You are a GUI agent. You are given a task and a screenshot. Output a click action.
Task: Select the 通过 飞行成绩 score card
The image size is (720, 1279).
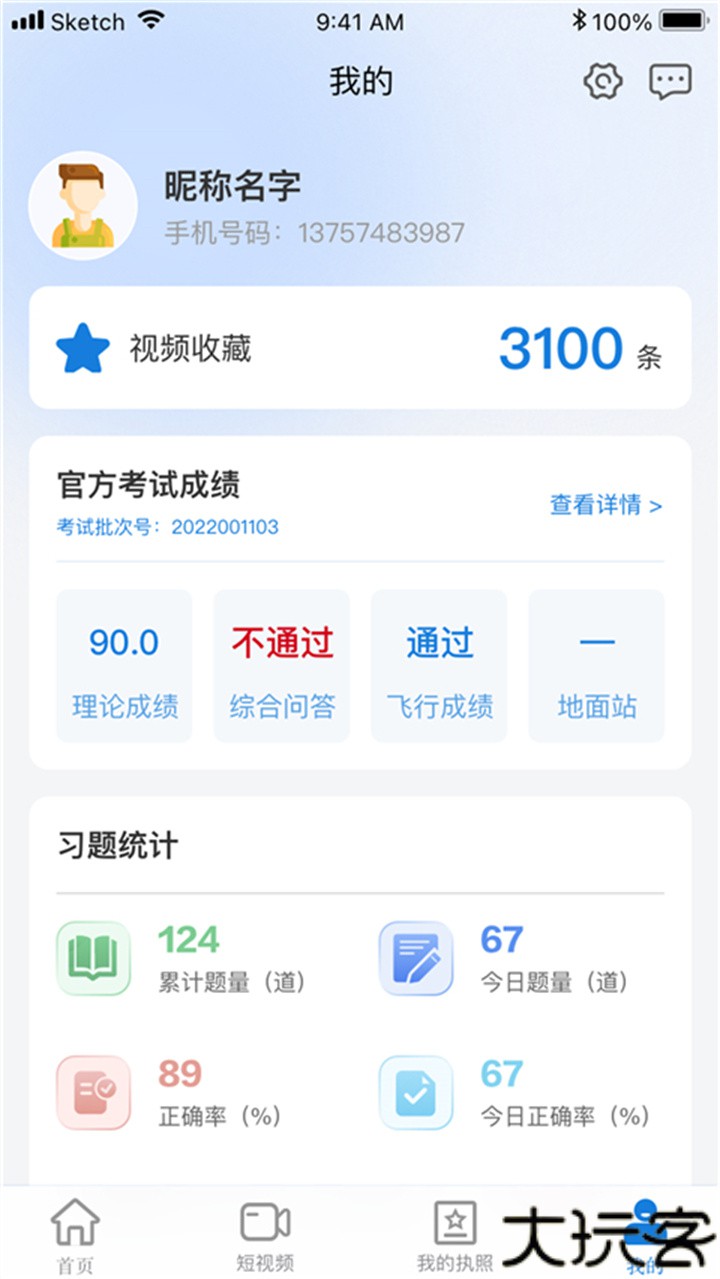coord(438,664)
